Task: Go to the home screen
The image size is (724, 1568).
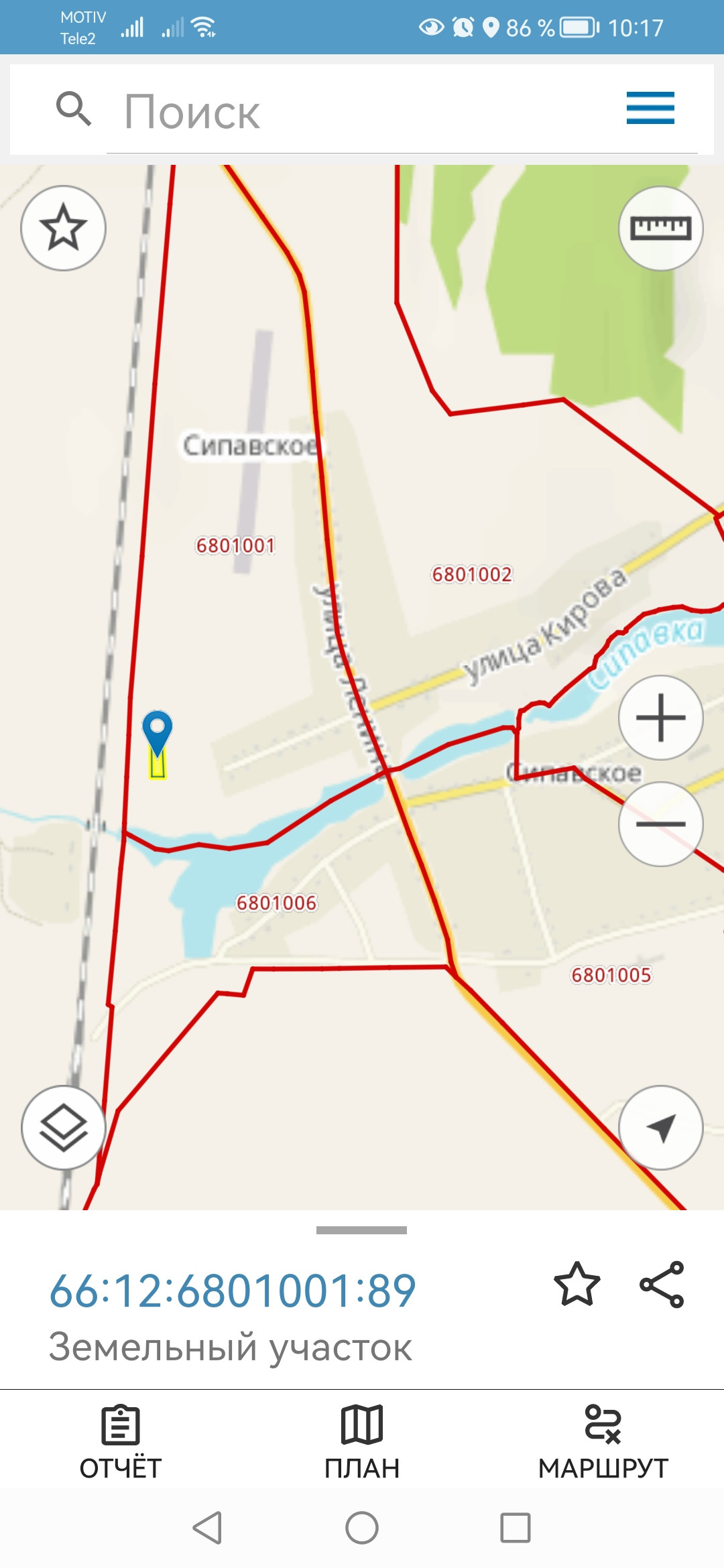Action: click(362, 1528)
